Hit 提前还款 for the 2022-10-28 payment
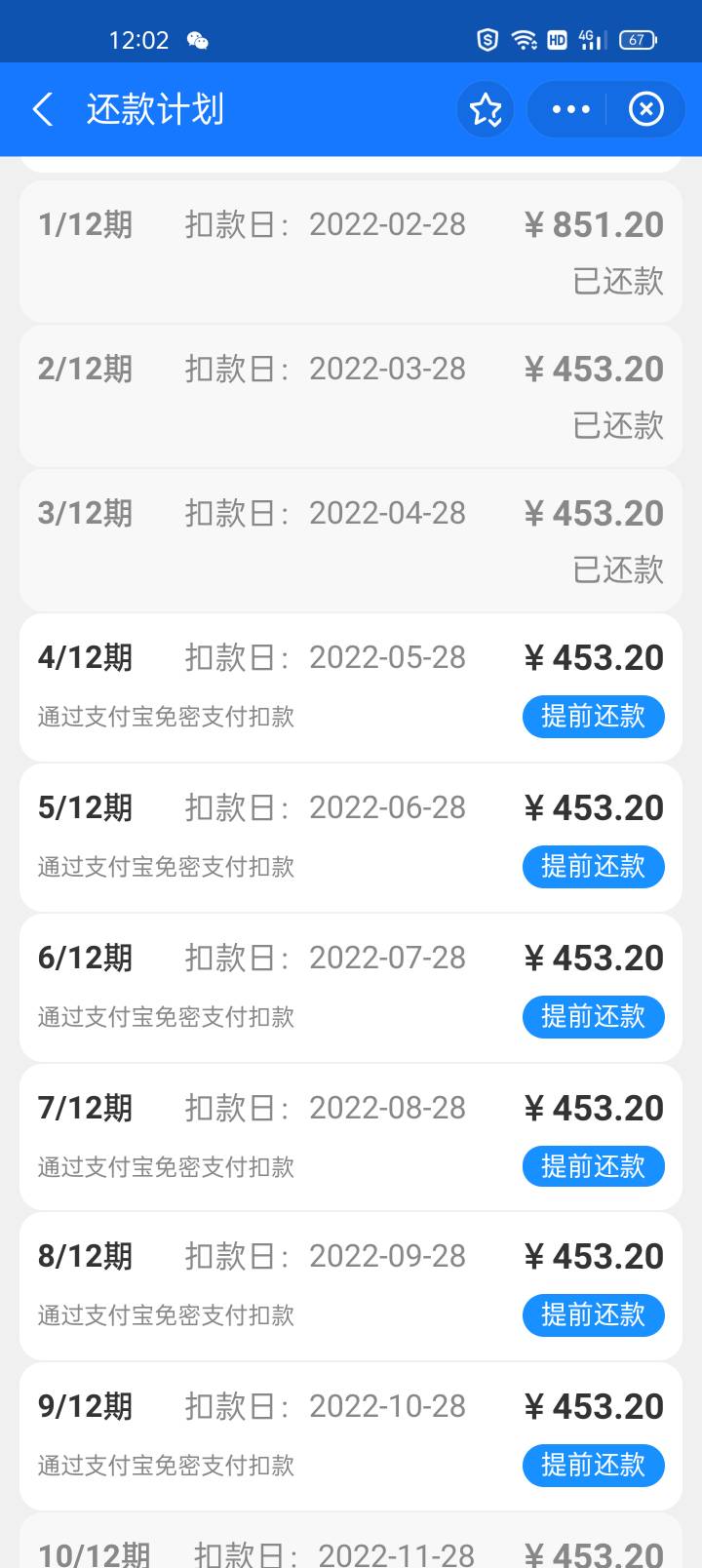702x1568 pixels. click(594, 1466)
